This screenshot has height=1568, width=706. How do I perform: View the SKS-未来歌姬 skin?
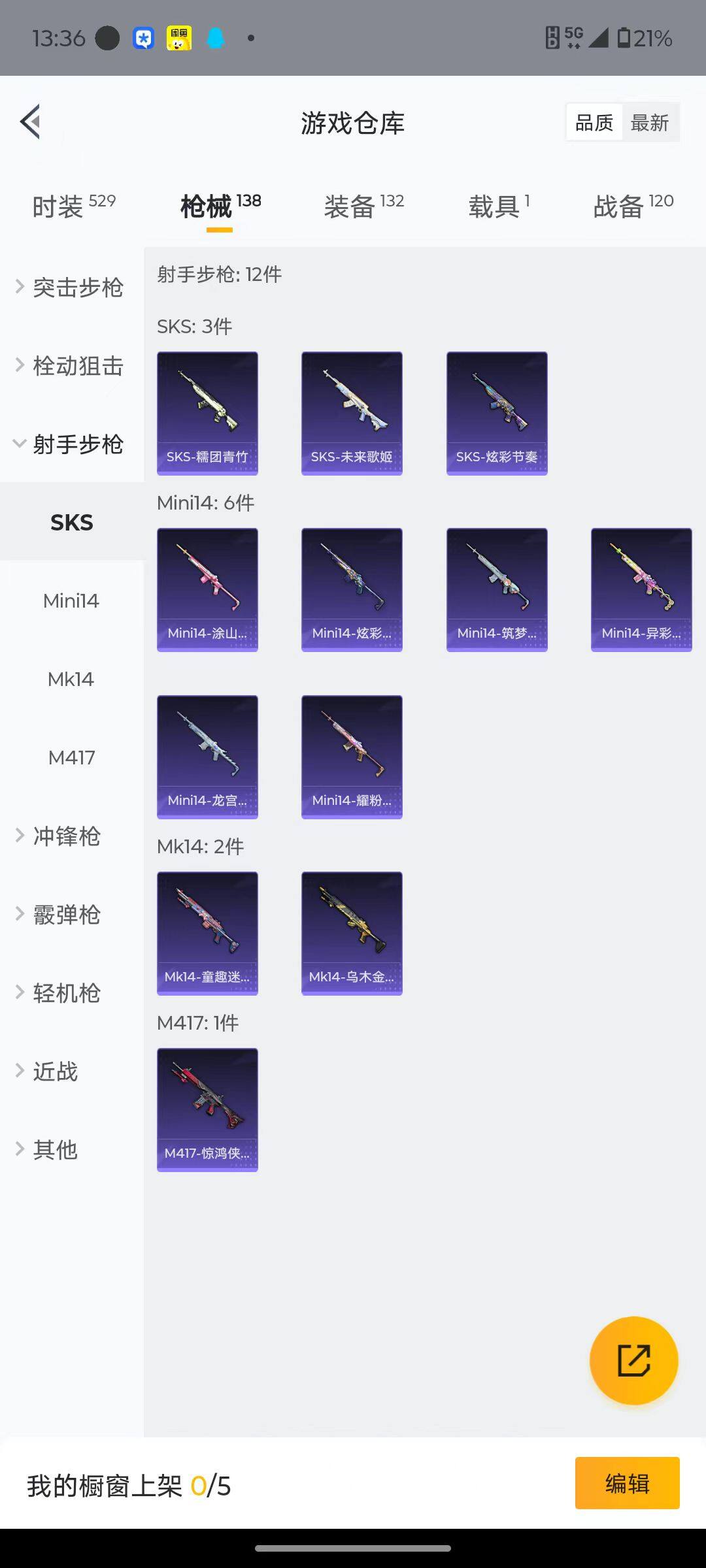pos(352,412)
